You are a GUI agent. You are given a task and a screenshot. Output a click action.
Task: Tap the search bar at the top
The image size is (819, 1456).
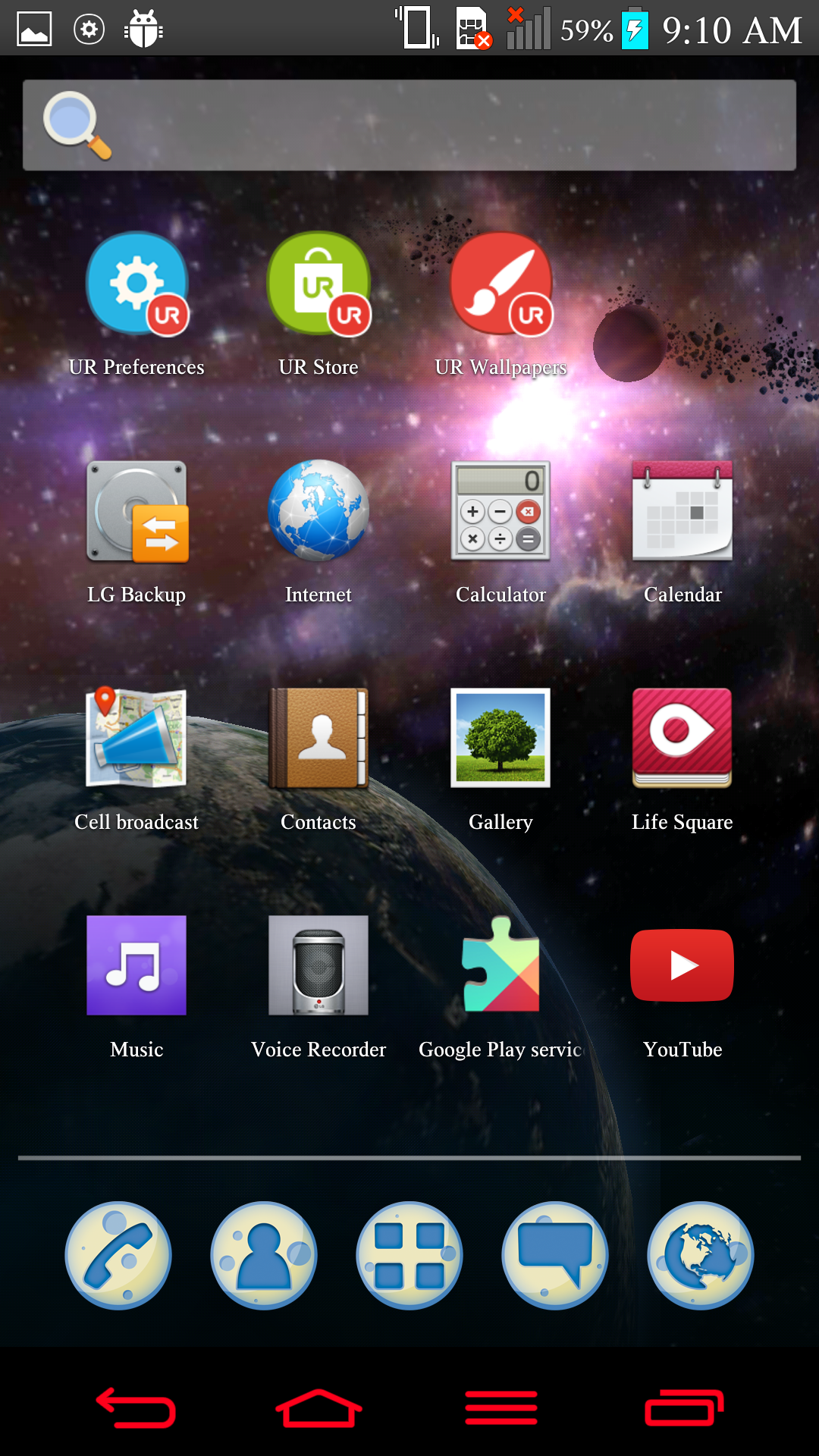click(409, 125)
